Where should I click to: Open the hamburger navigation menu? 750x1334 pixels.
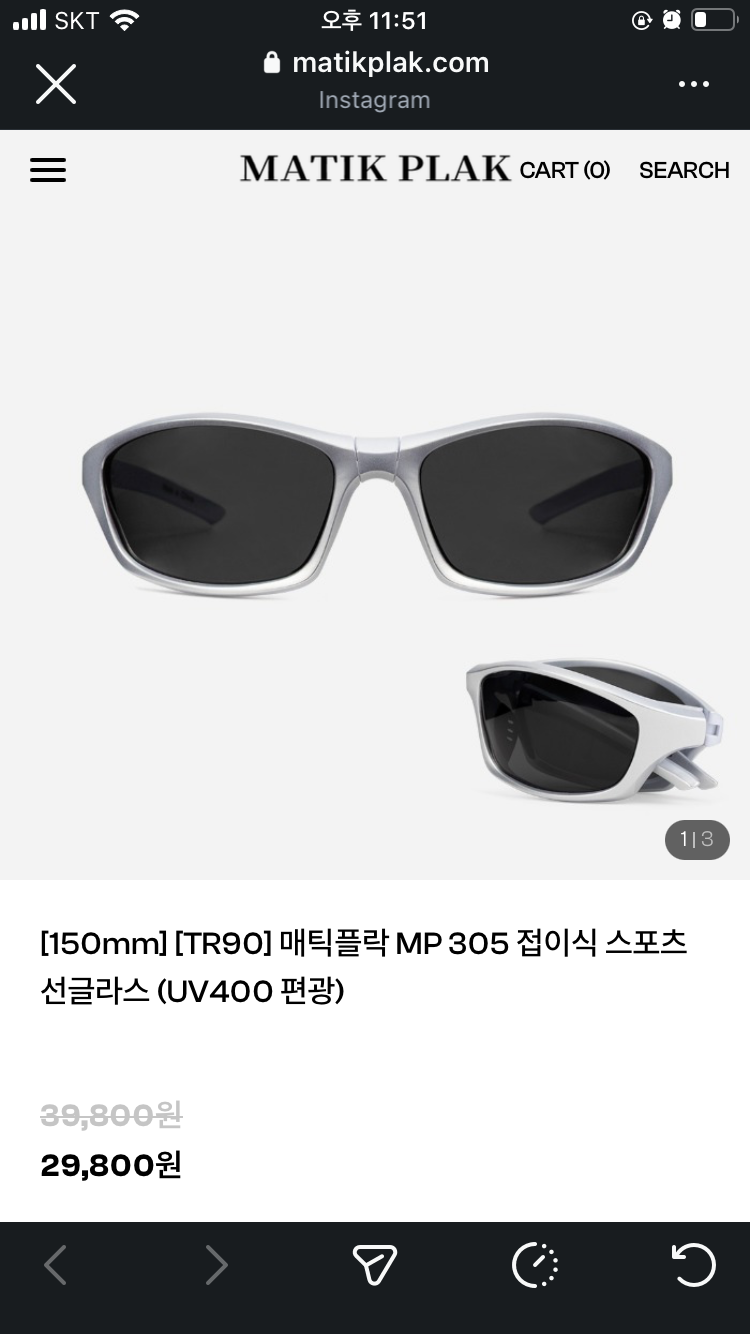click(x=48, y=170)
